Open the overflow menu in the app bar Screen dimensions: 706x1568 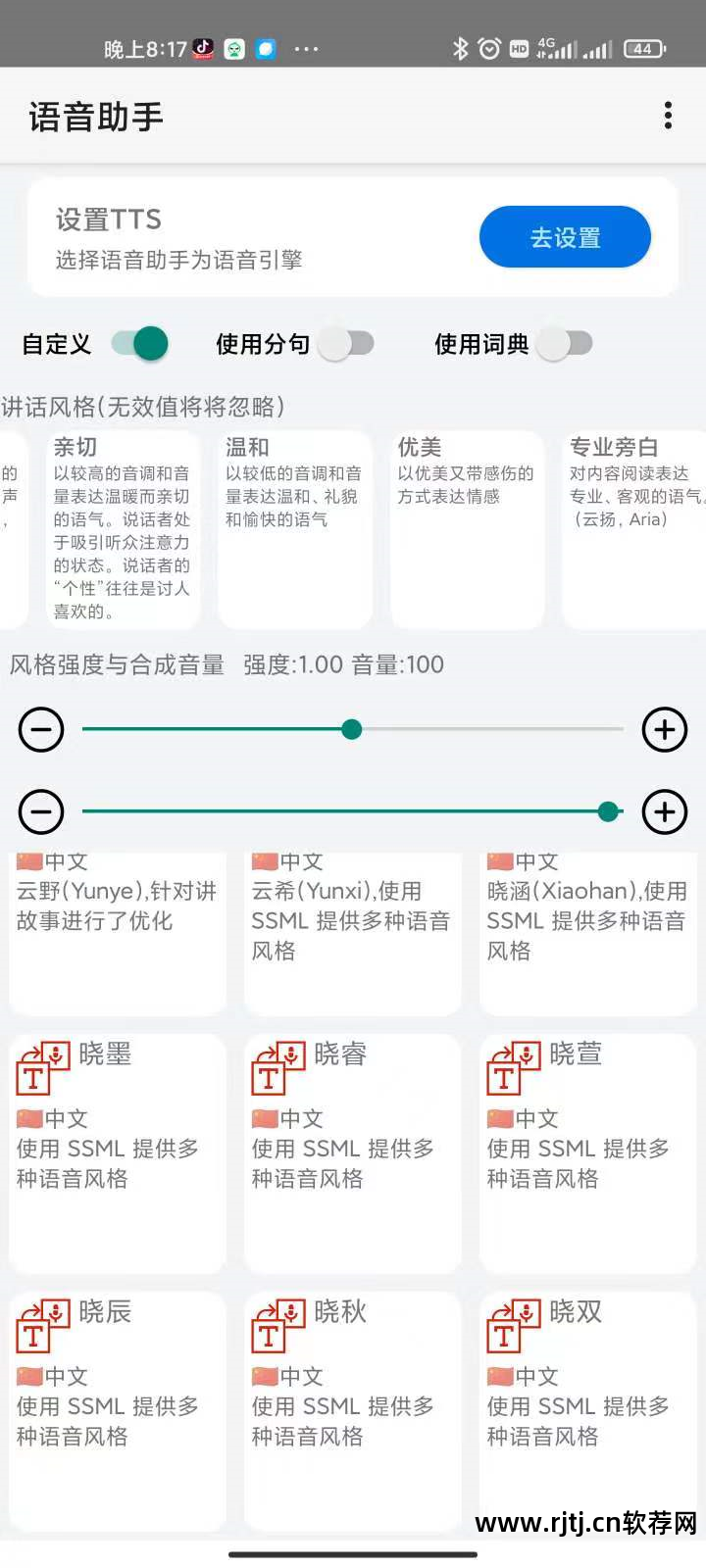point(668,116)
